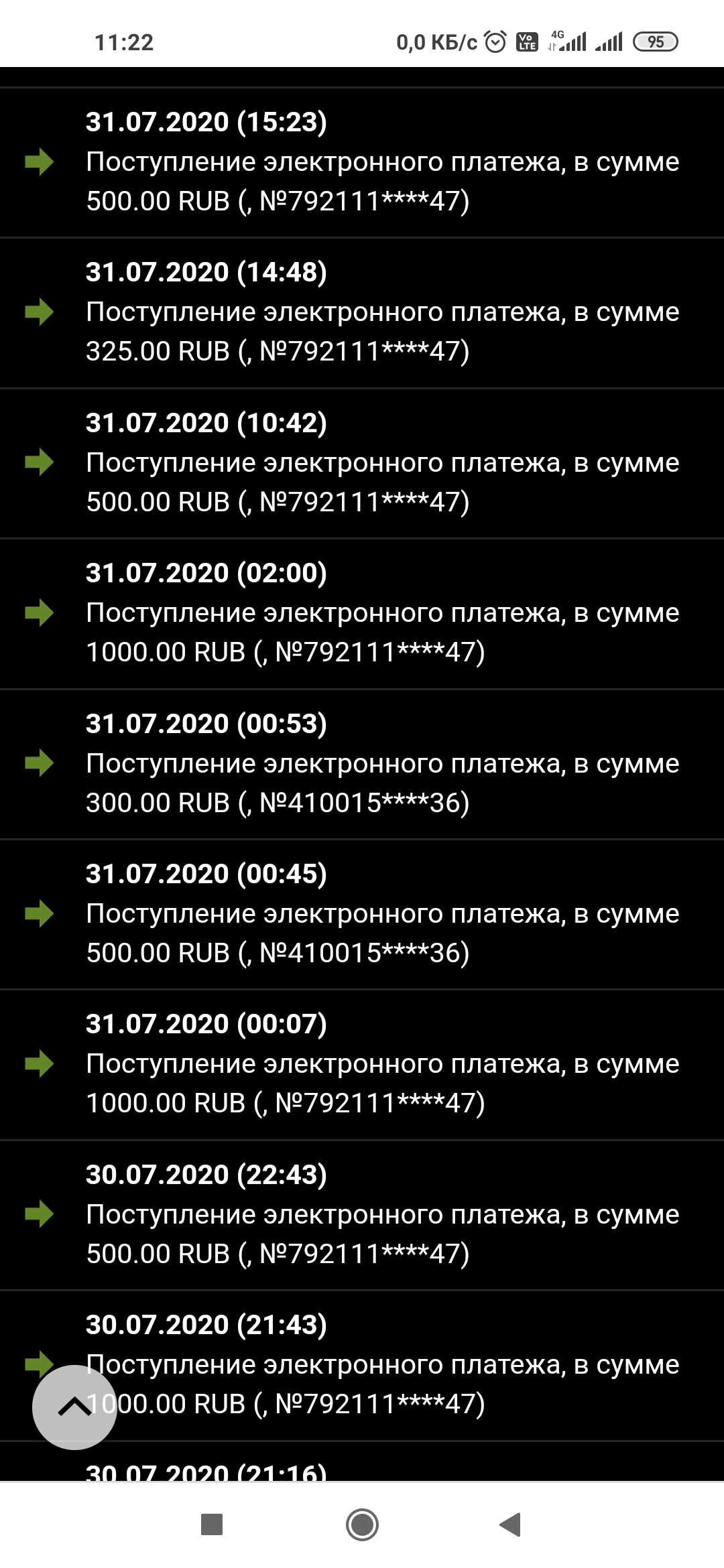Click the VoLTE indicator in the status bar
724x1568 pixels.
528,42
